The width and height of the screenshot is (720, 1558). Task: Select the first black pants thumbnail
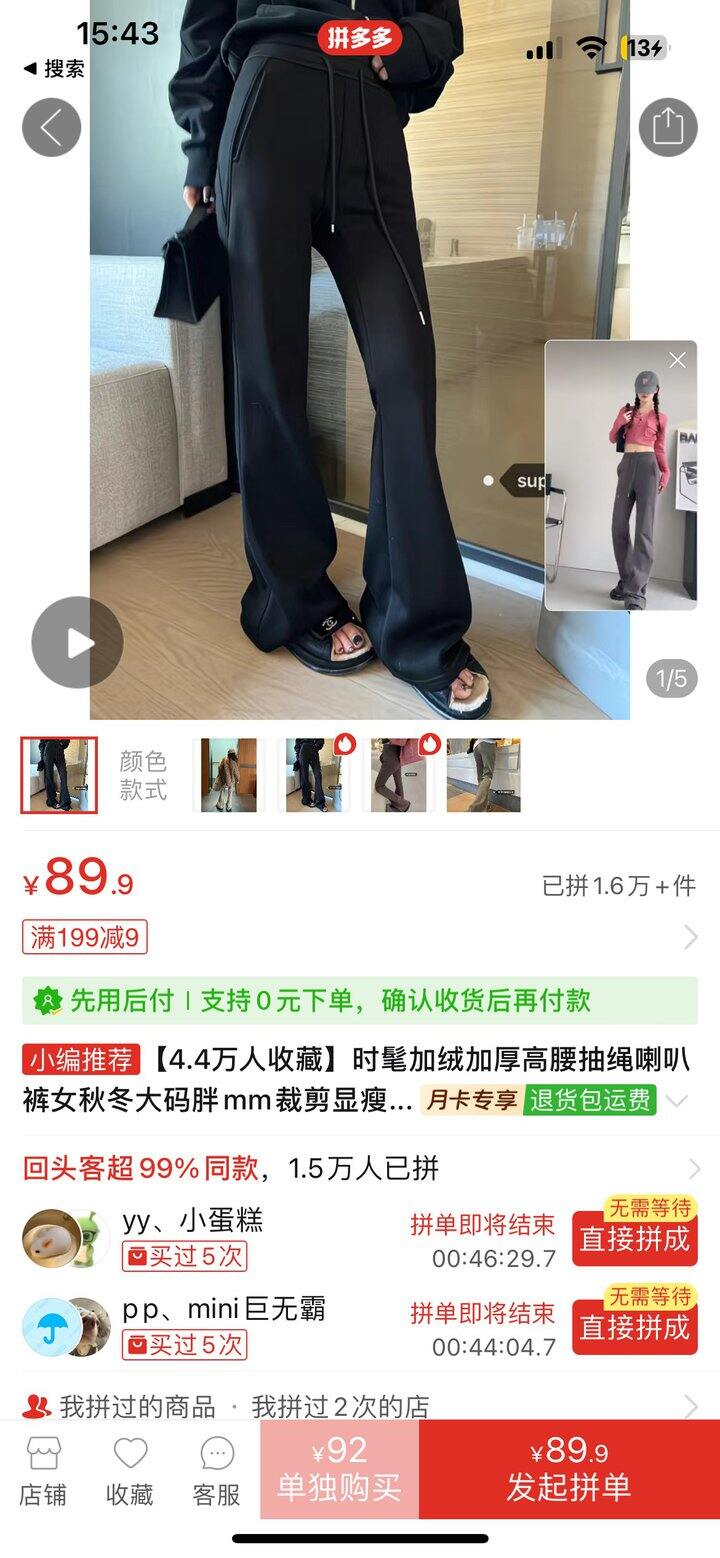click(59, 775)
